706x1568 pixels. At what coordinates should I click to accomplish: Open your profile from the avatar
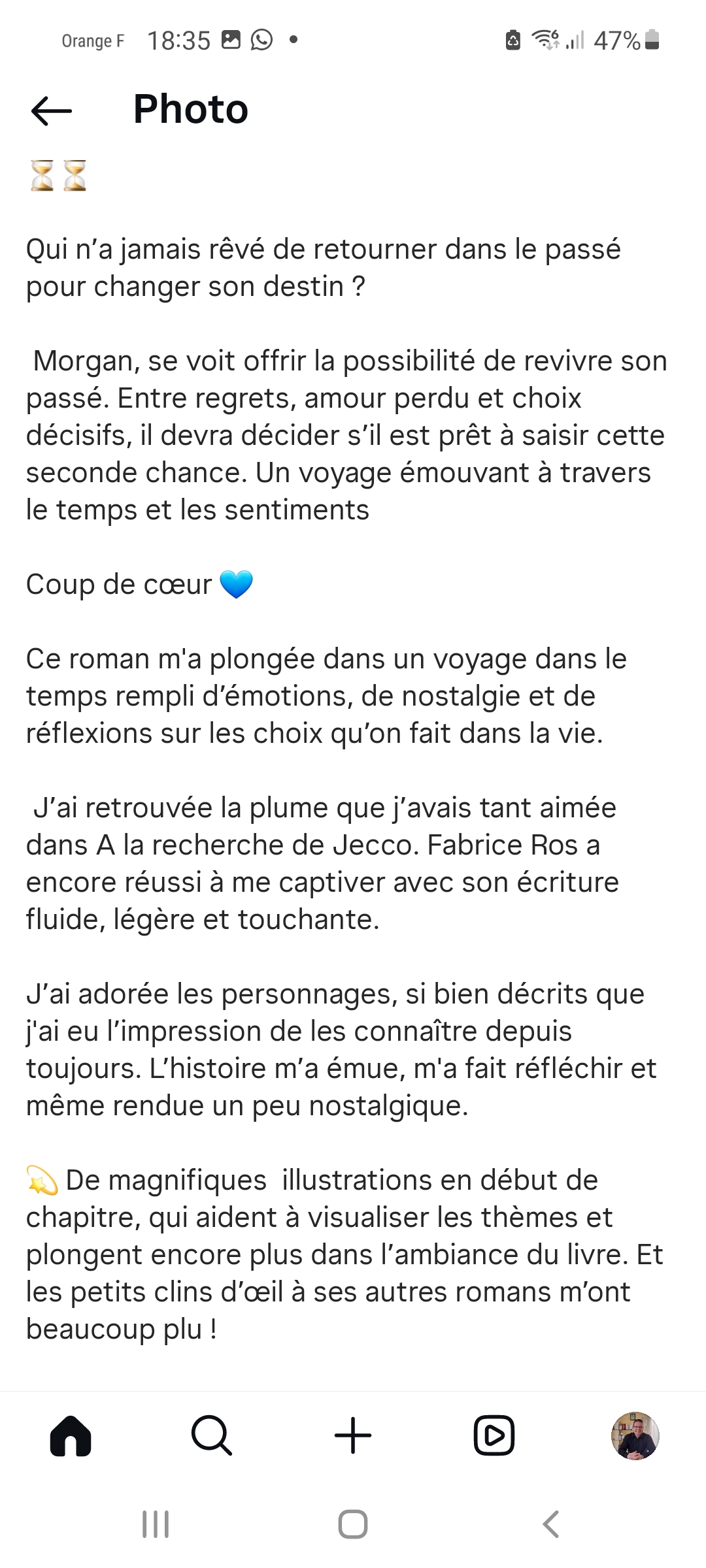pos(635,1436)
